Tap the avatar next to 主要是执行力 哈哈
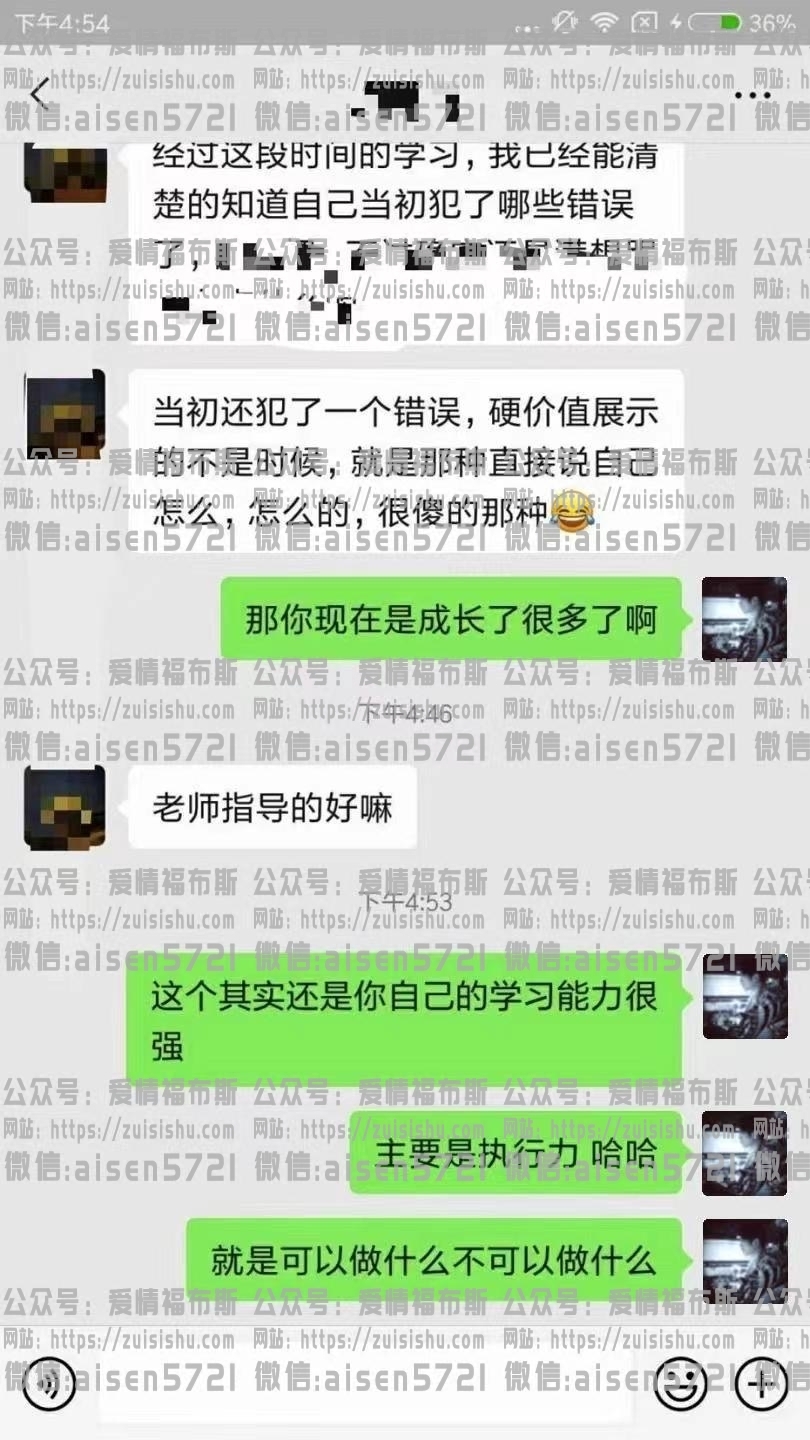Image resolution: width=810 pixels, height=1440 pixels. tap(744, 1153)
